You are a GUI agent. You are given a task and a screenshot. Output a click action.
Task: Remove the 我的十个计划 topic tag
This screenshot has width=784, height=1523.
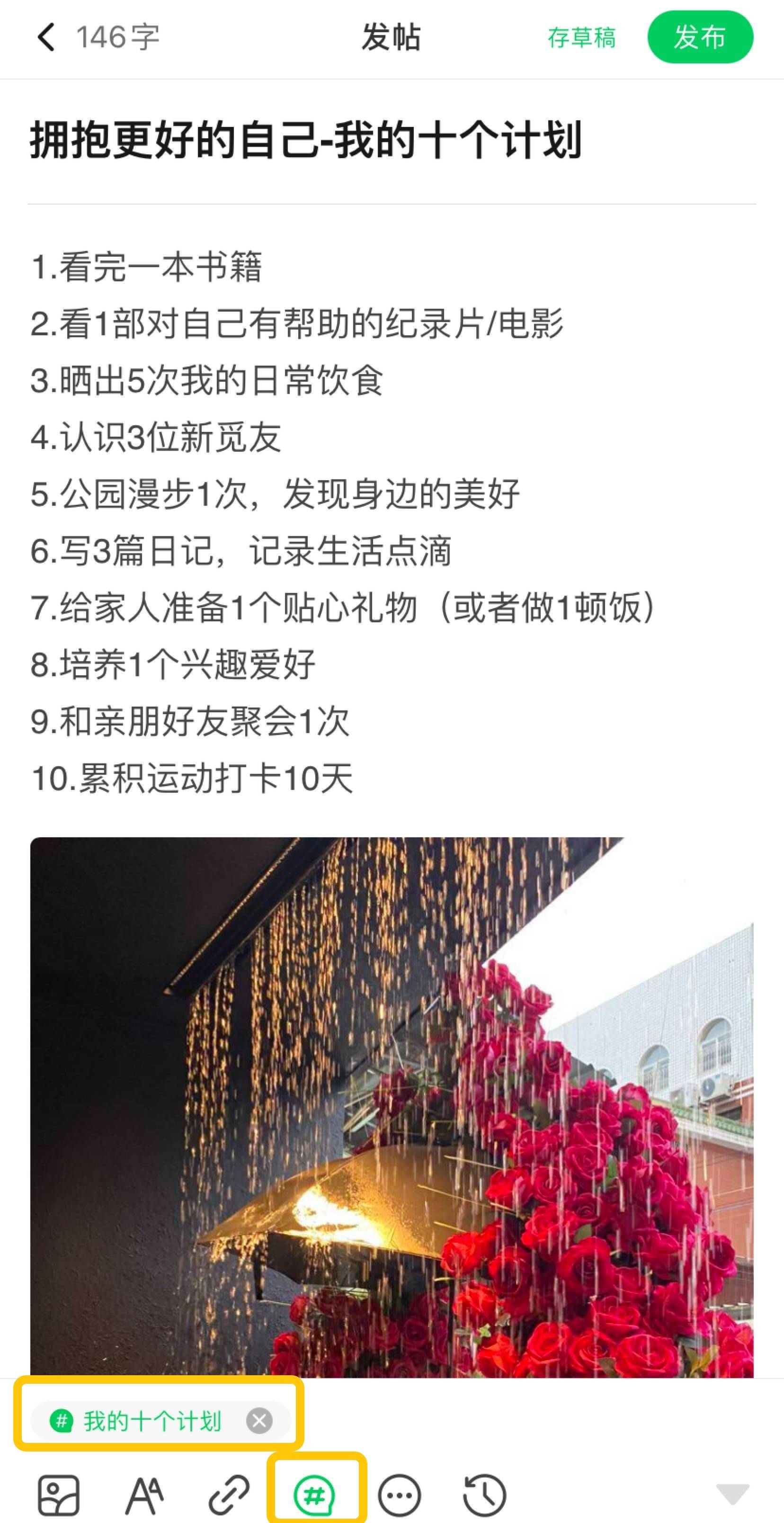point(259,1420)
